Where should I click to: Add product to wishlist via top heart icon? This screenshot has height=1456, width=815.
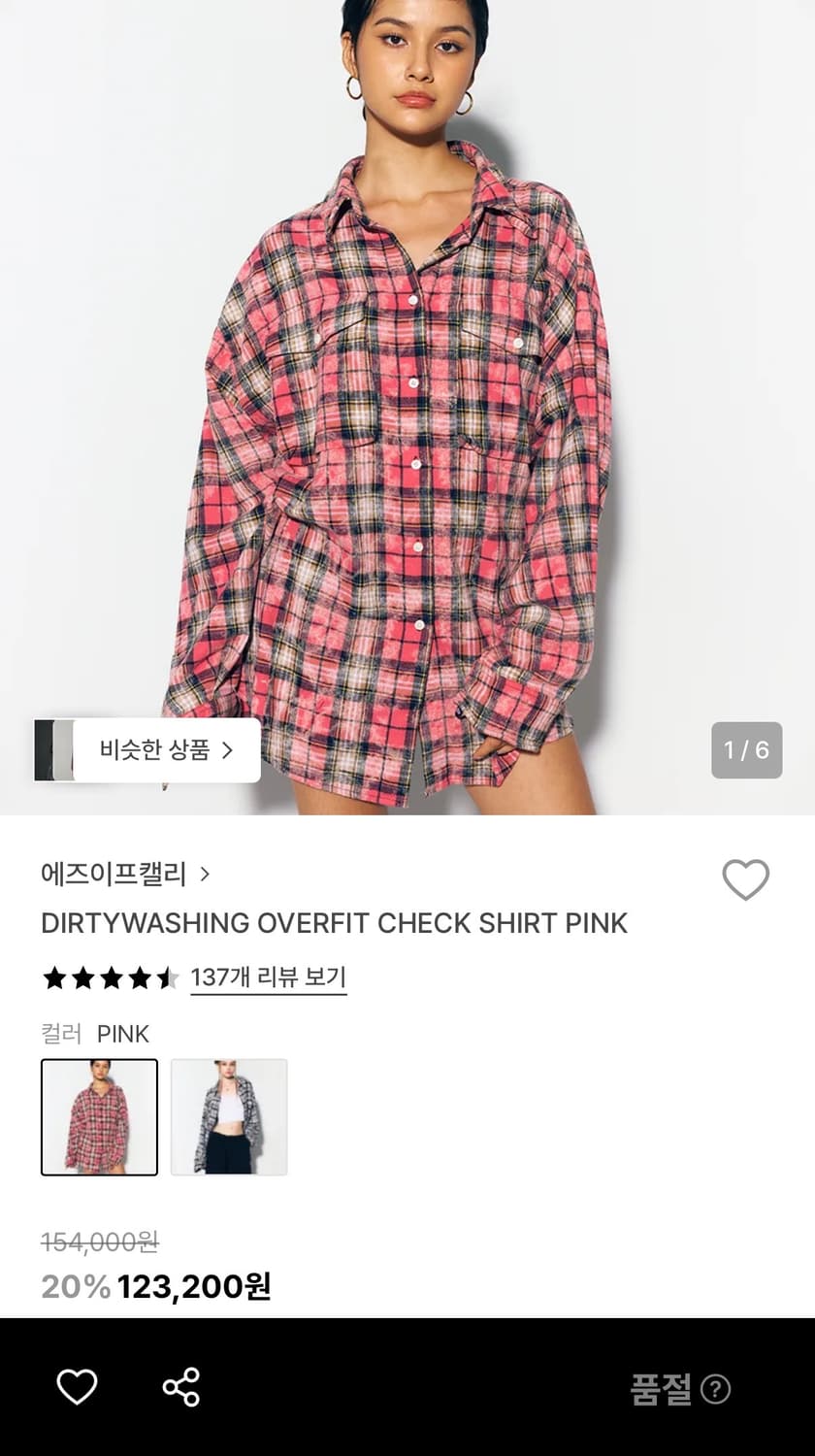click(x=745, y=879)
